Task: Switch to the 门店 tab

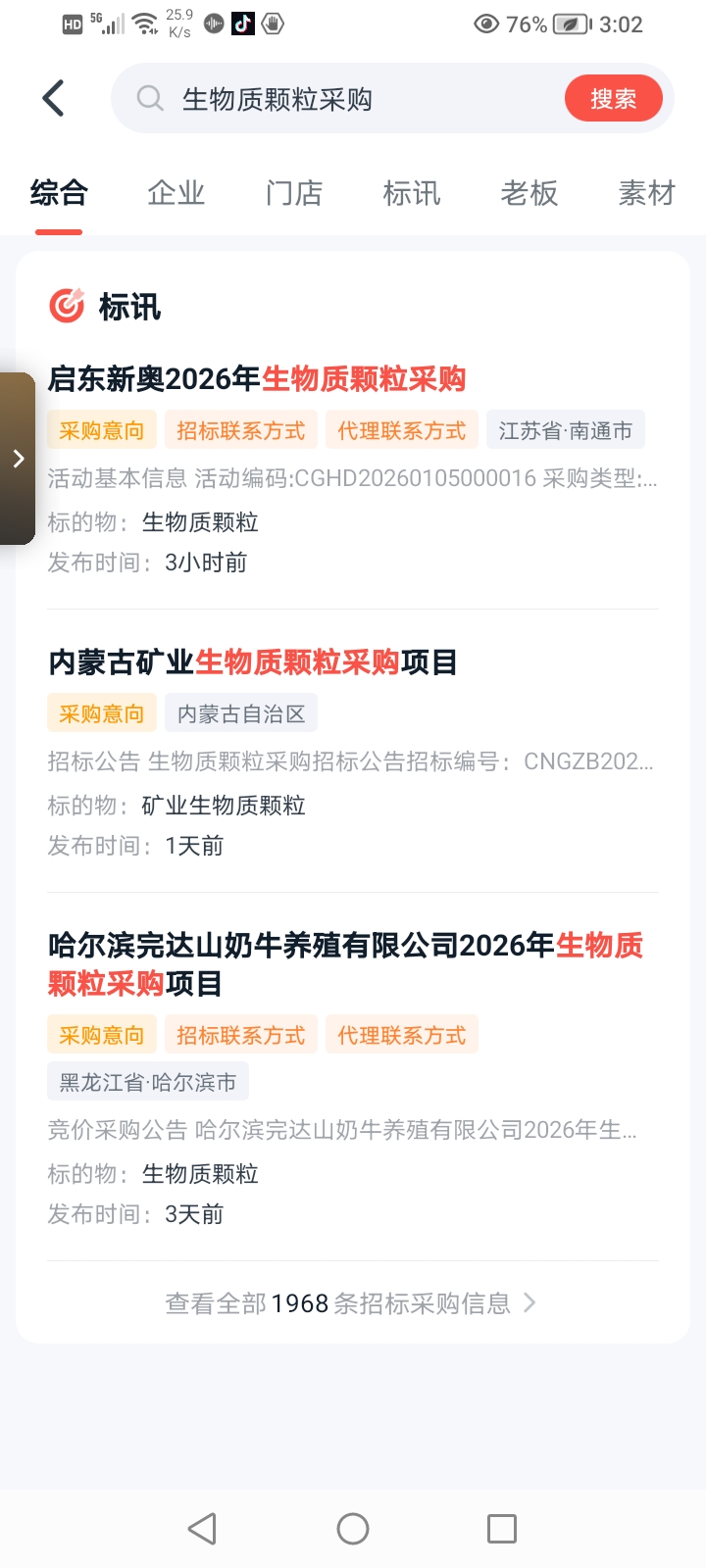Action: (x=294, y=193)
